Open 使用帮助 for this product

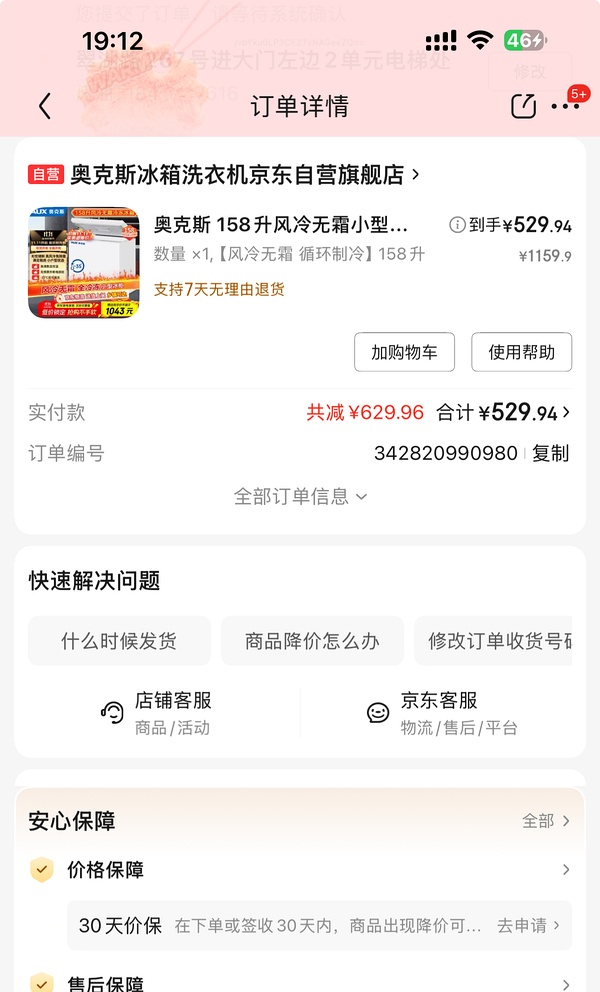click(x=521, y=352)
